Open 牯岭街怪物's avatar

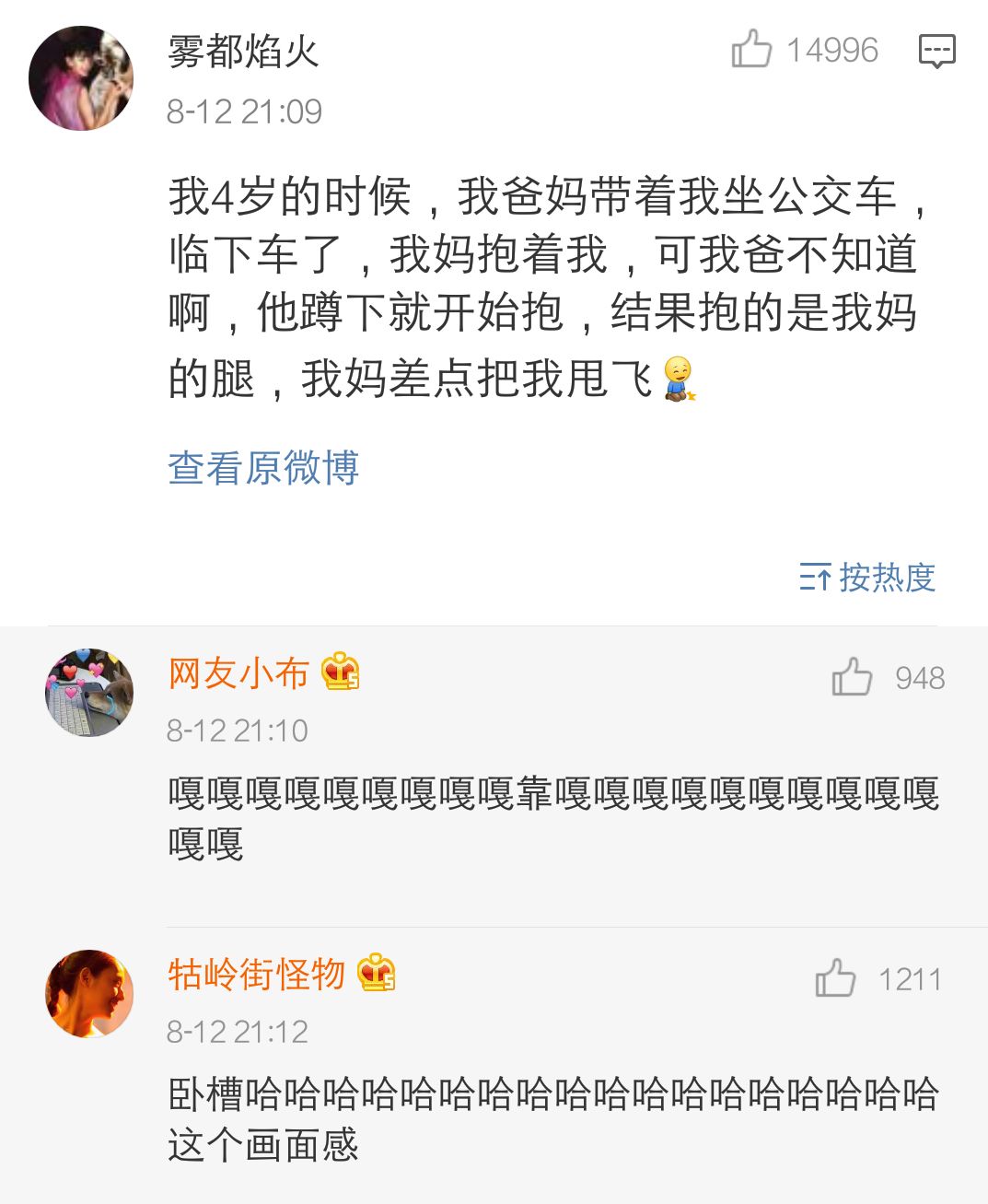point(89,993)
